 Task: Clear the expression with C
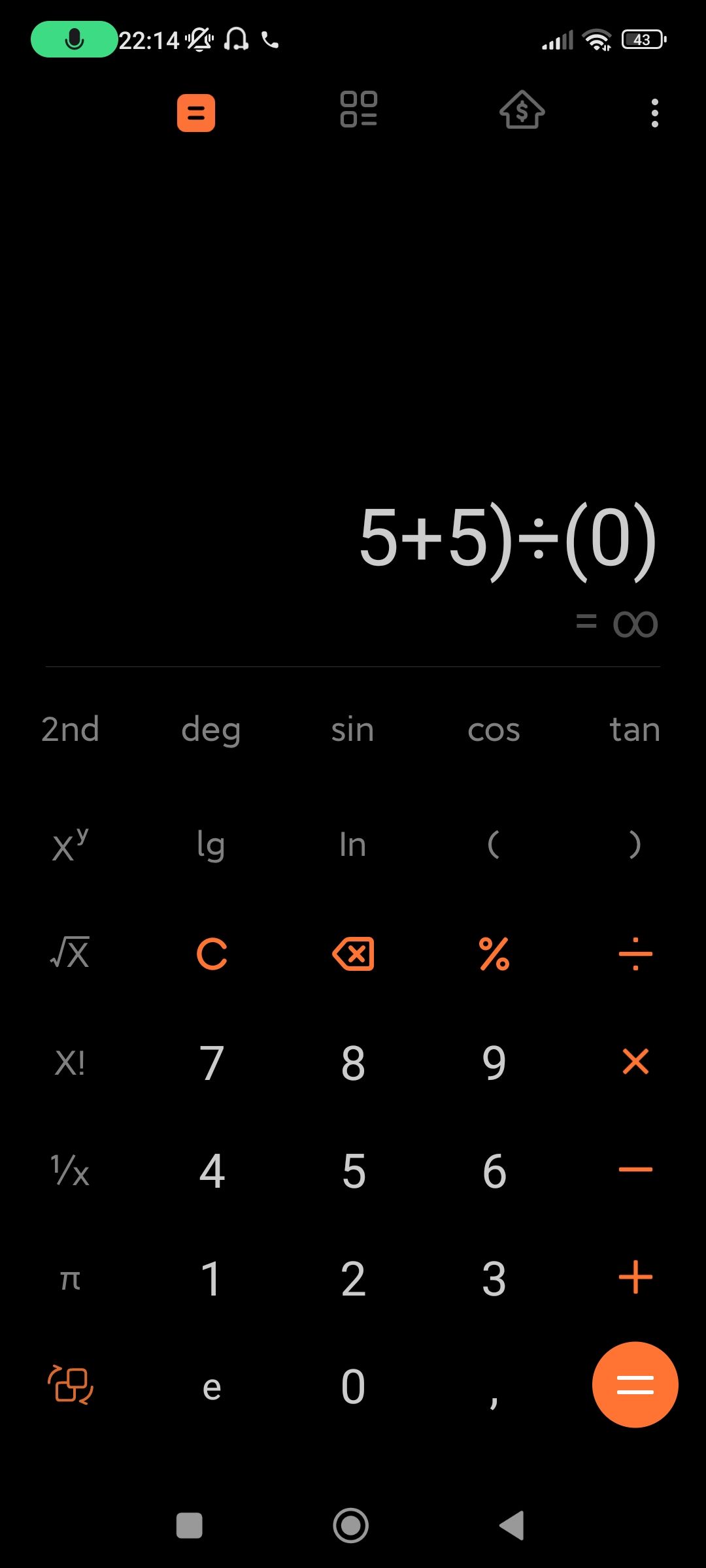coord(212,954)
